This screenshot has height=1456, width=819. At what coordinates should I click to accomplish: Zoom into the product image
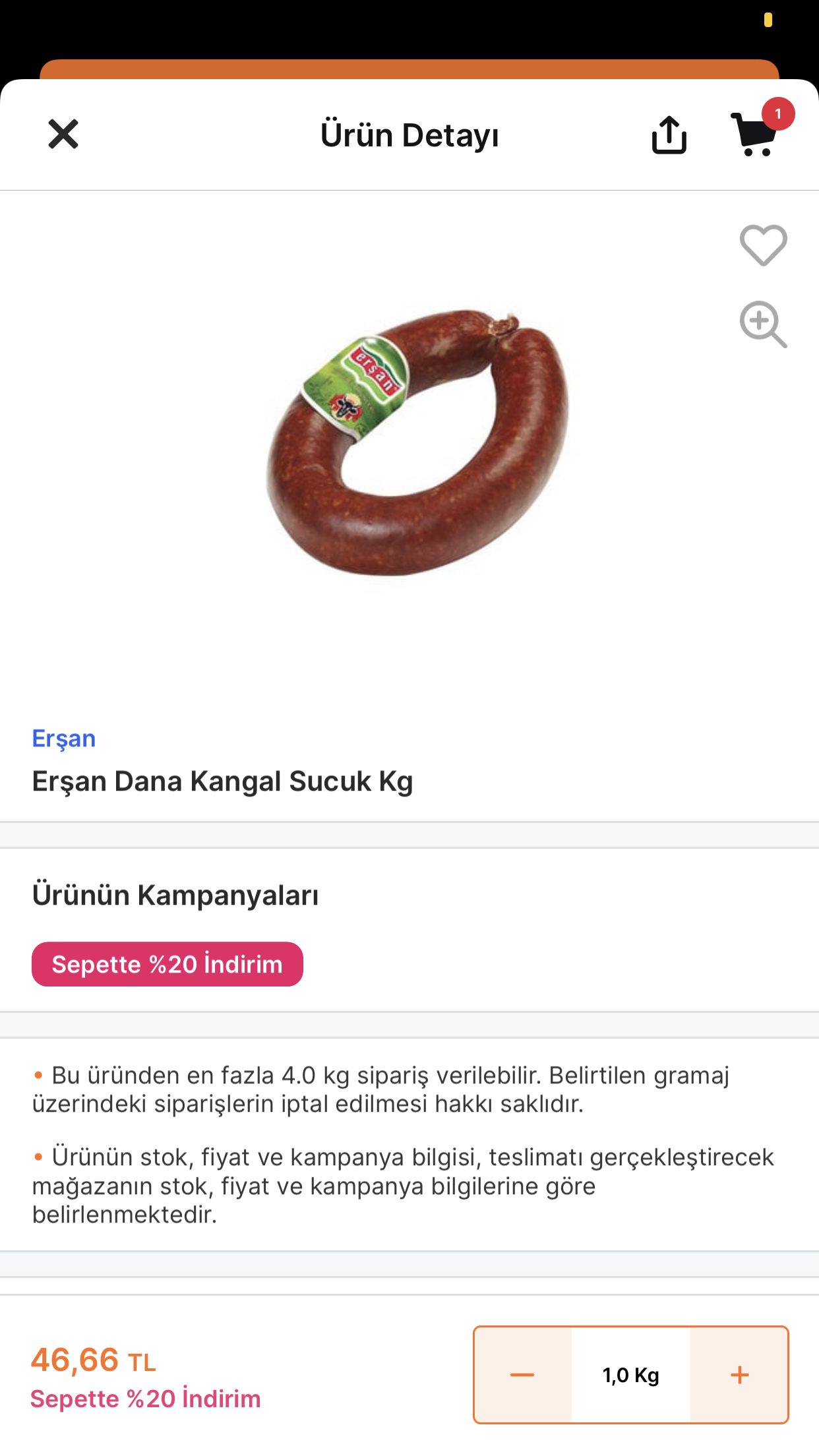[x=763, y=324]
